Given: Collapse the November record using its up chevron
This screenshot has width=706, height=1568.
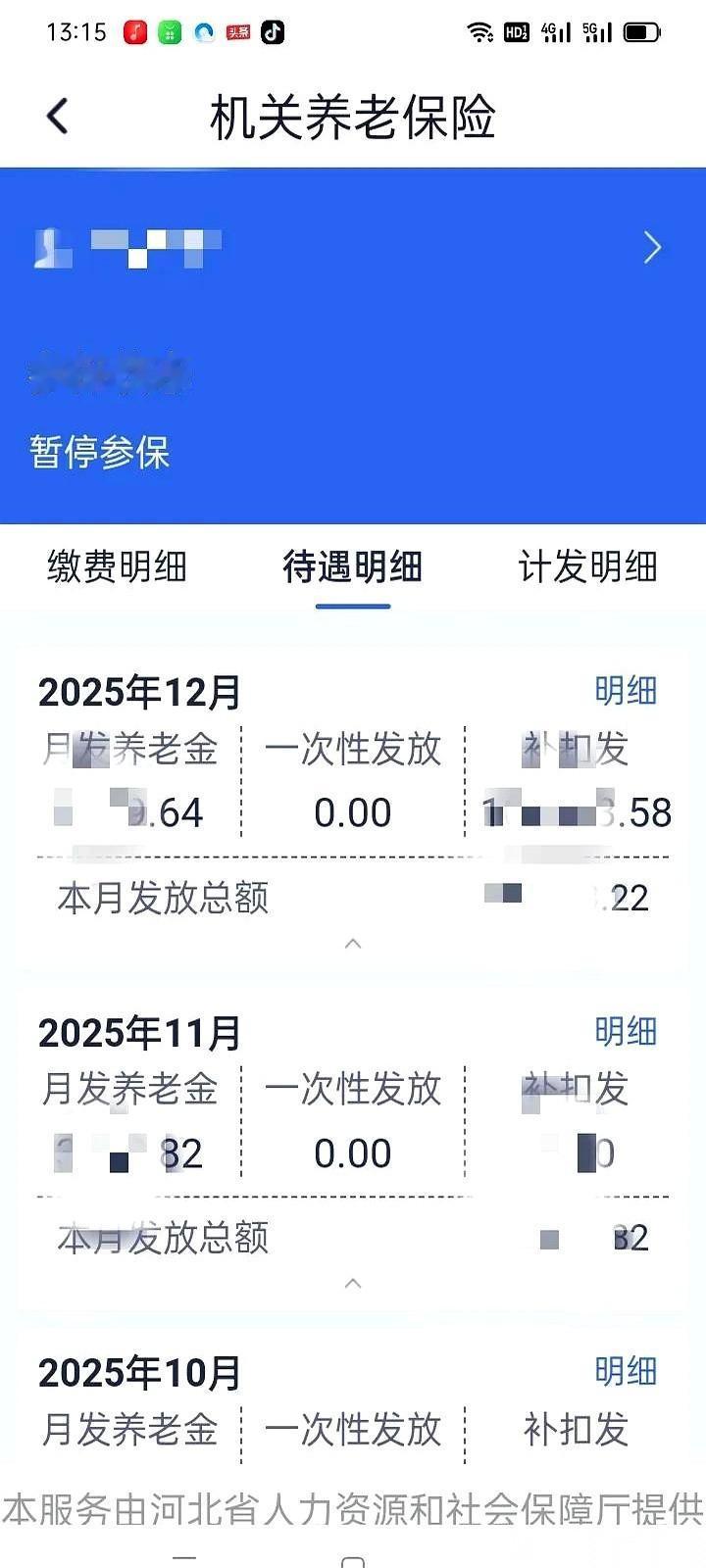Looking at the screenshot, I should pyautogui.click(x=352, y=1283).
